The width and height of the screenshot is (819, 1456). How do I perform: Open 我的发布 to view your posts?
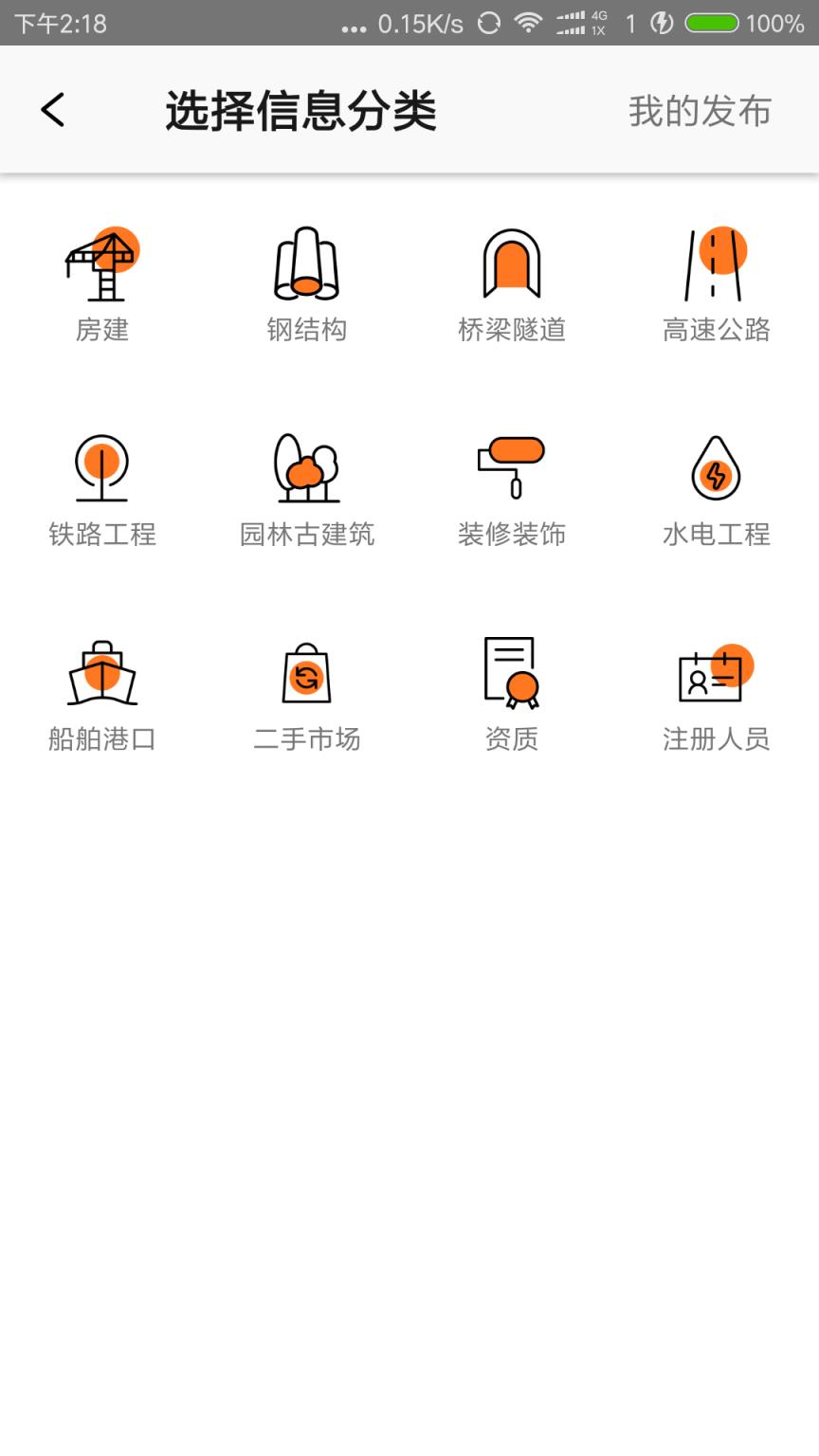pyautogui.click(x=701, y=110)
